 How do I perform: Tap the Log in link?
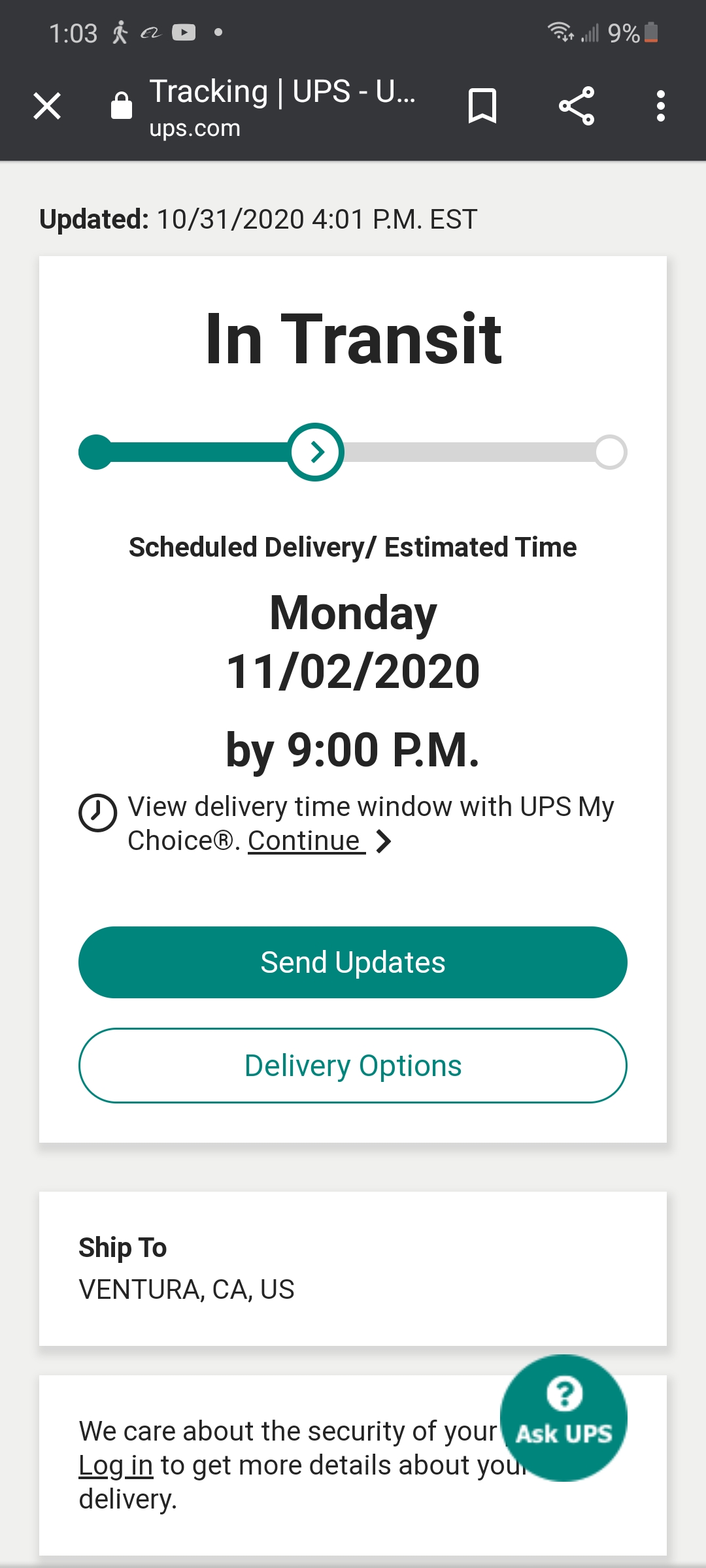(x=116, y=1465)
